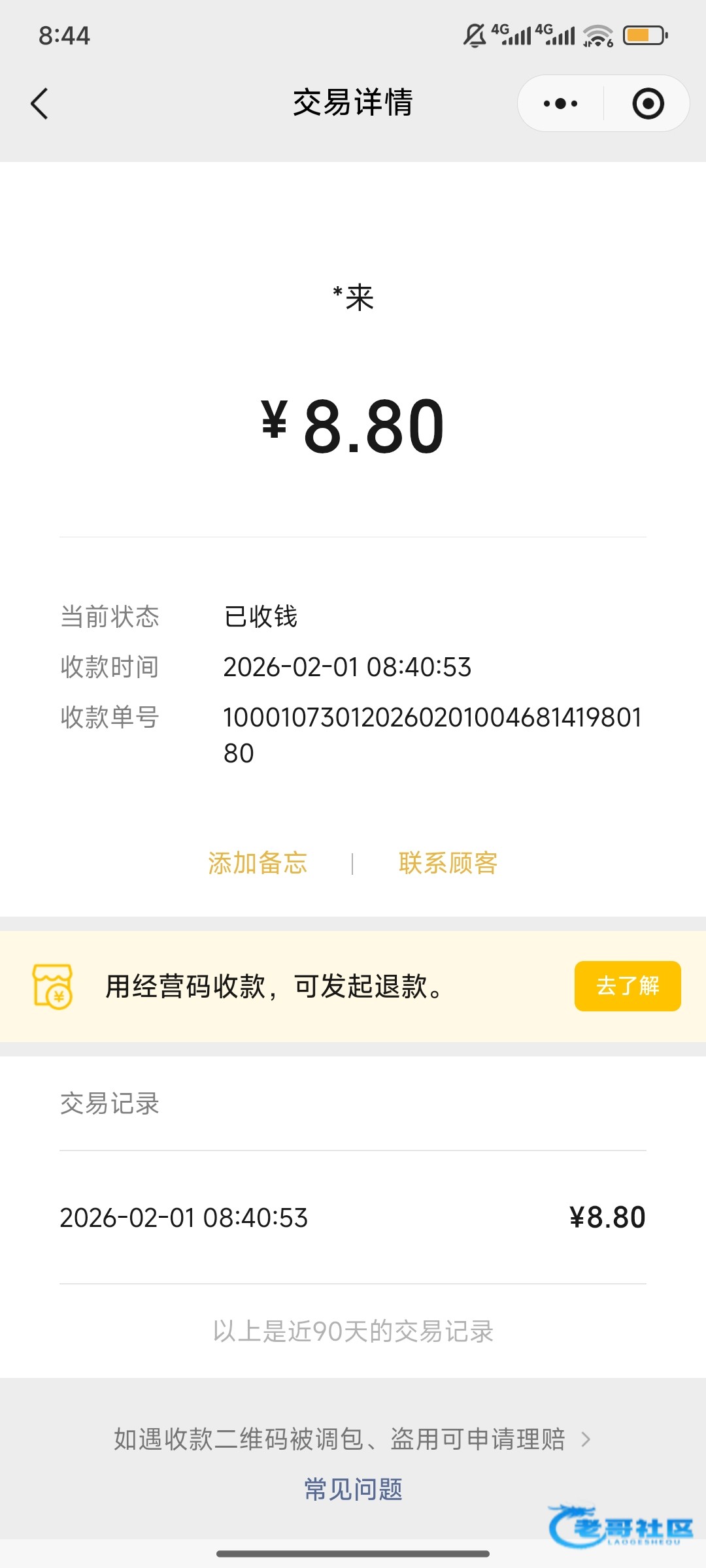Open the three-dot mini program menu
Image resolution: width=706 pixels, height=1568 pixels.
(561, 104)
